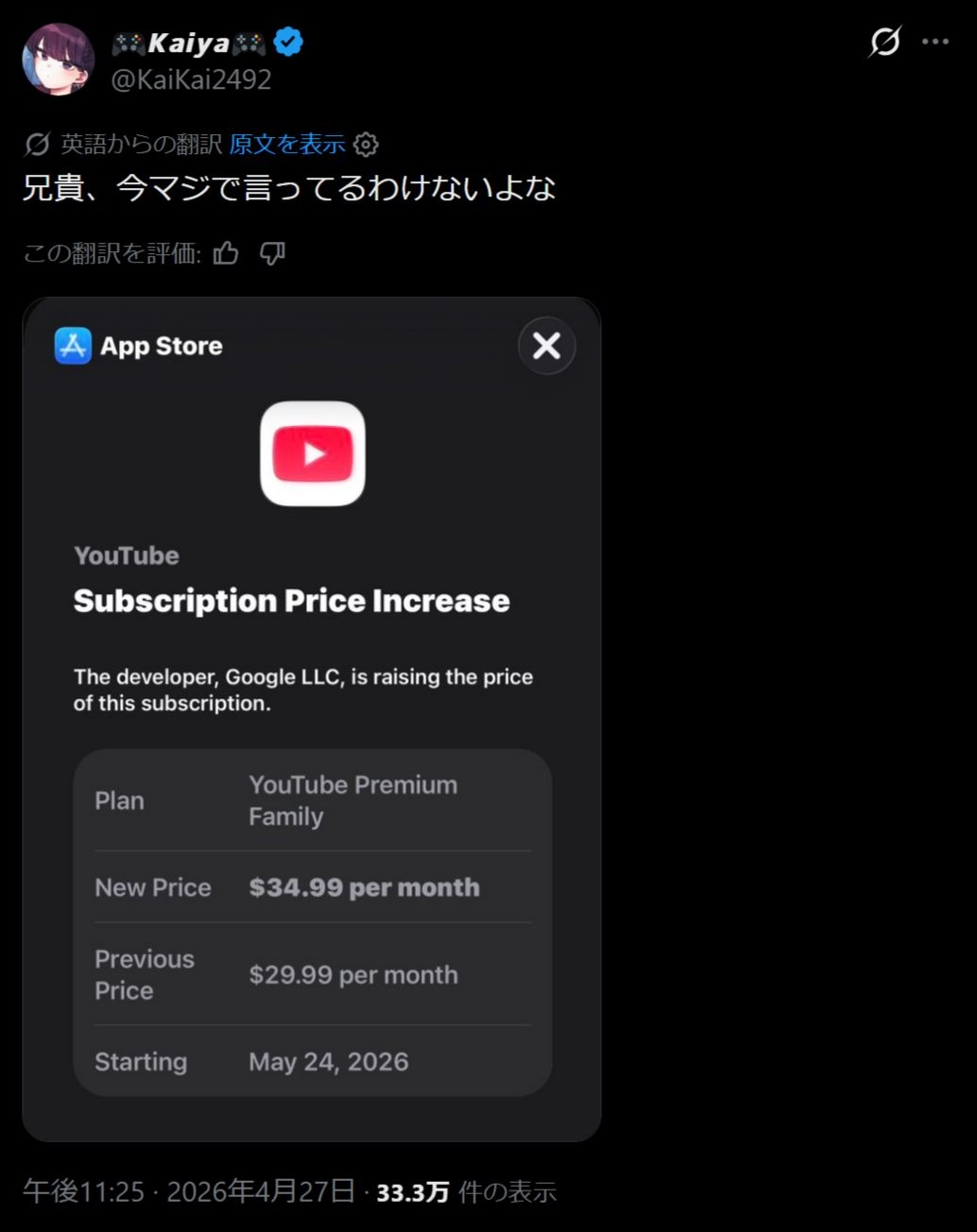Image resolution: width=977 pixels, height=1232 pixels.
Task: Open the Grok explain icon
Action: click(x=884, y=42)
